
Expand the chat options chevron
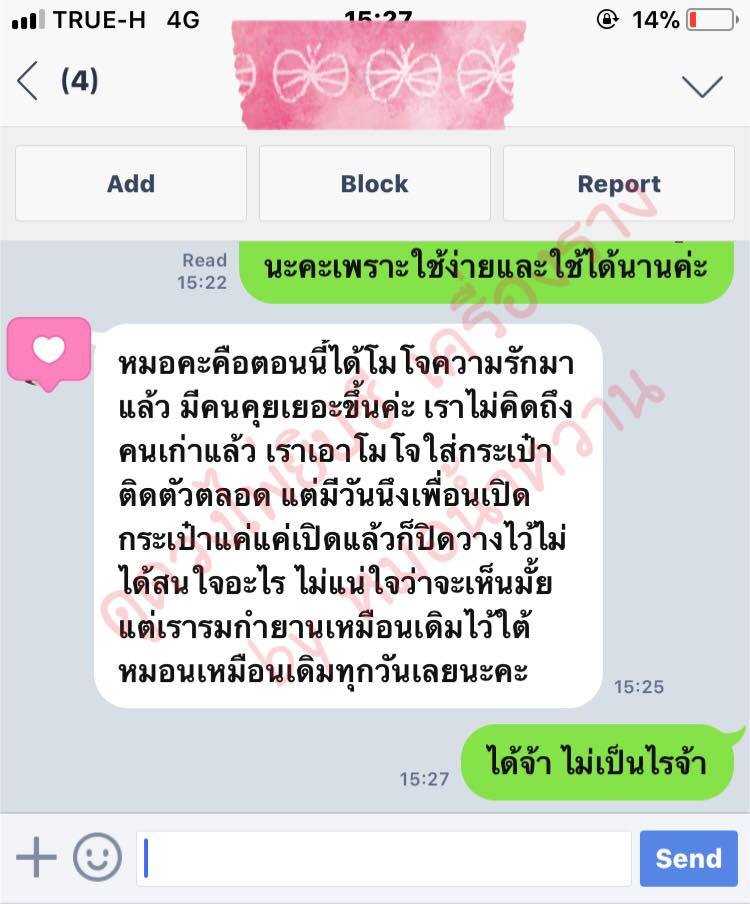[x=702, y=86]
